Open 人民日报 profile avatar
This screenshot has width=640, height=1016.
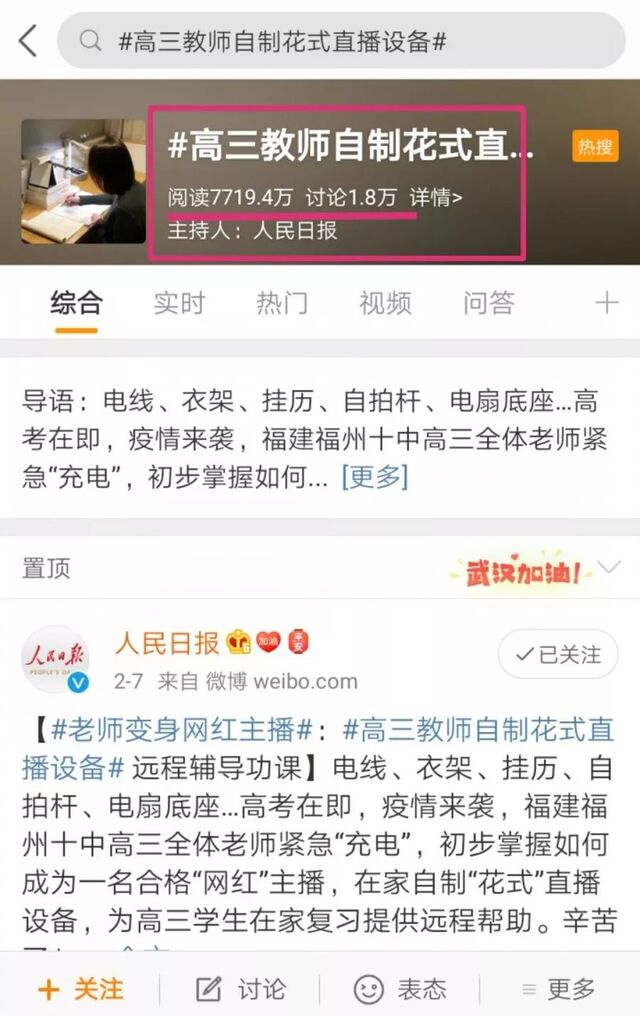click(56, 659)
